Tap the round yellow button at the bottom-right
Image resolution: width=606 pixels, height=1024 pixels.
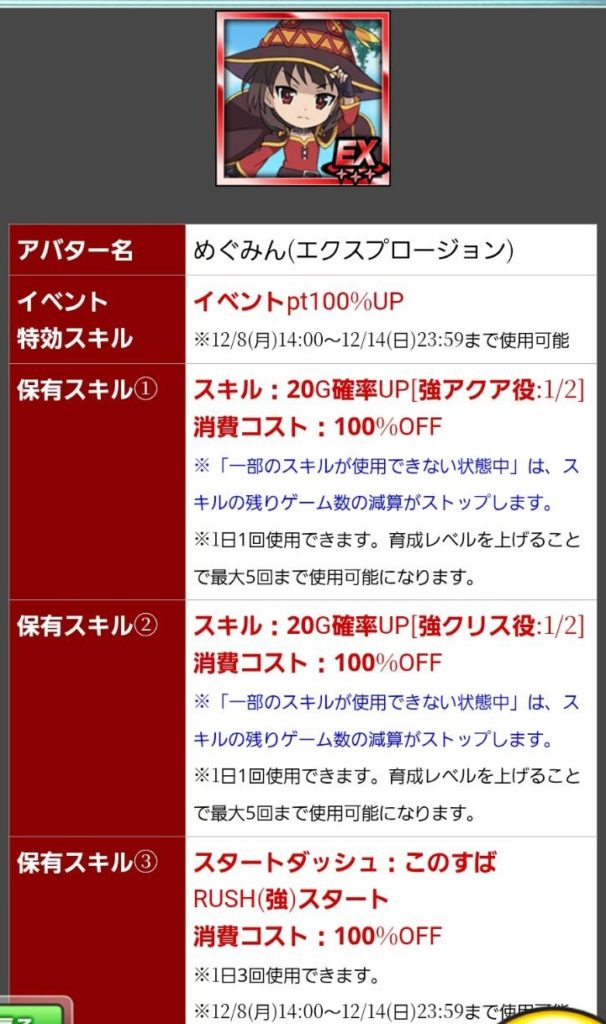point(568,1014)
